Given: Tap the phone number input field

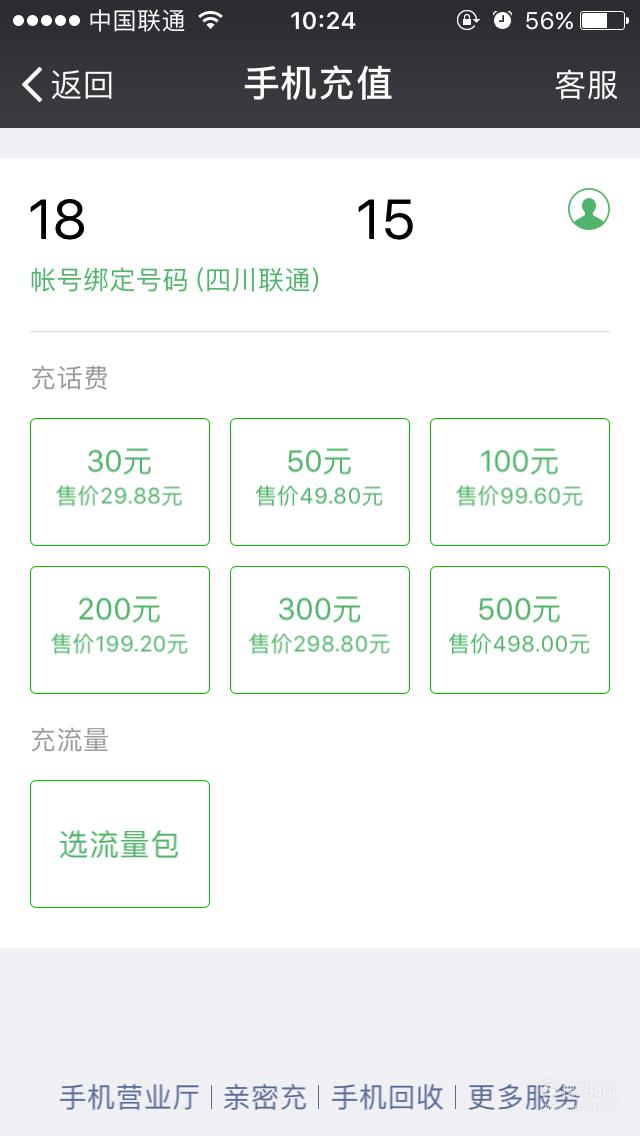Looking at the screenshot, I should point(290,220).
